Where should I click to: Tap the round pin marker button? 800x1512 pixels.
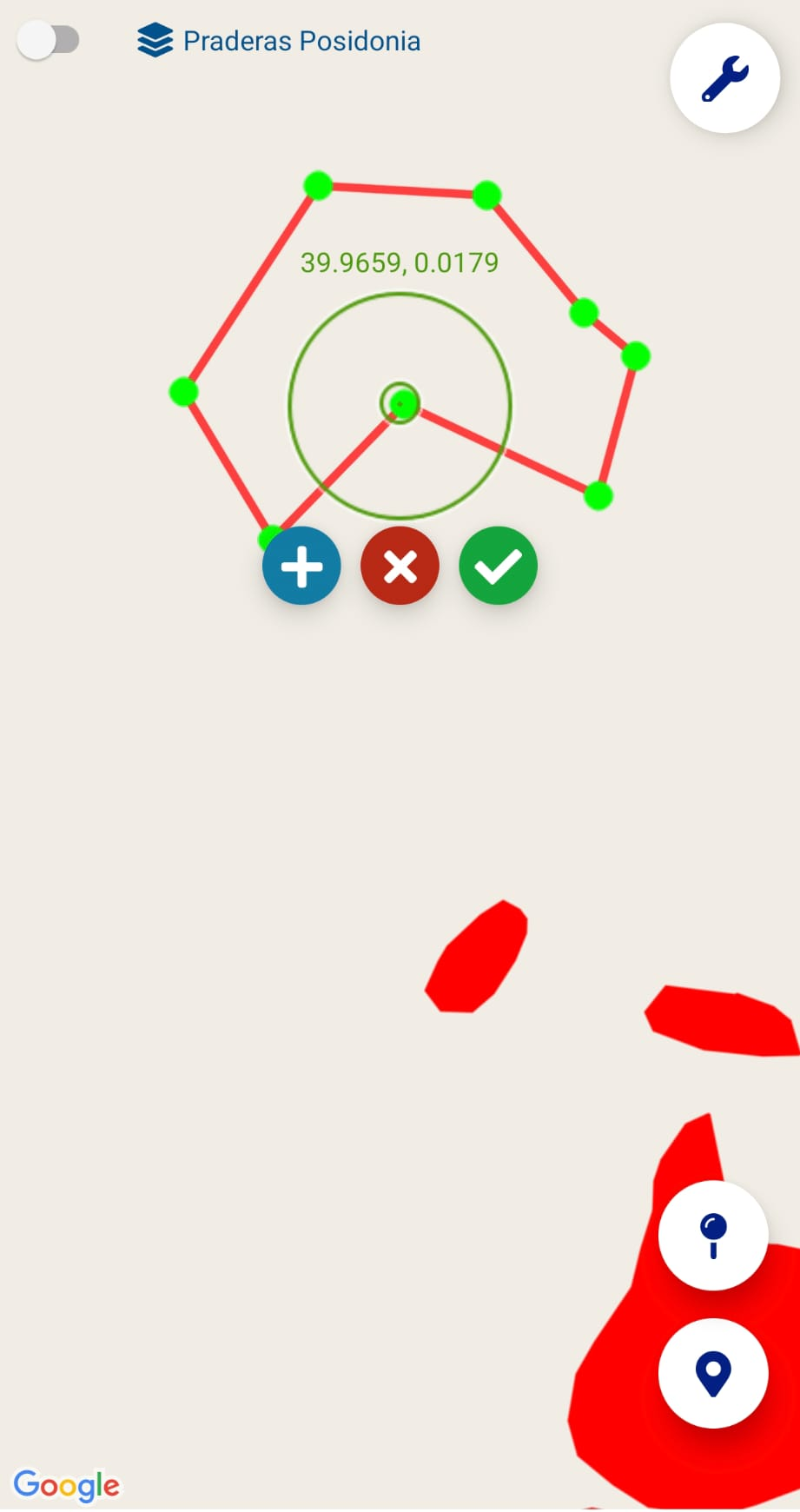[713, 1235]
